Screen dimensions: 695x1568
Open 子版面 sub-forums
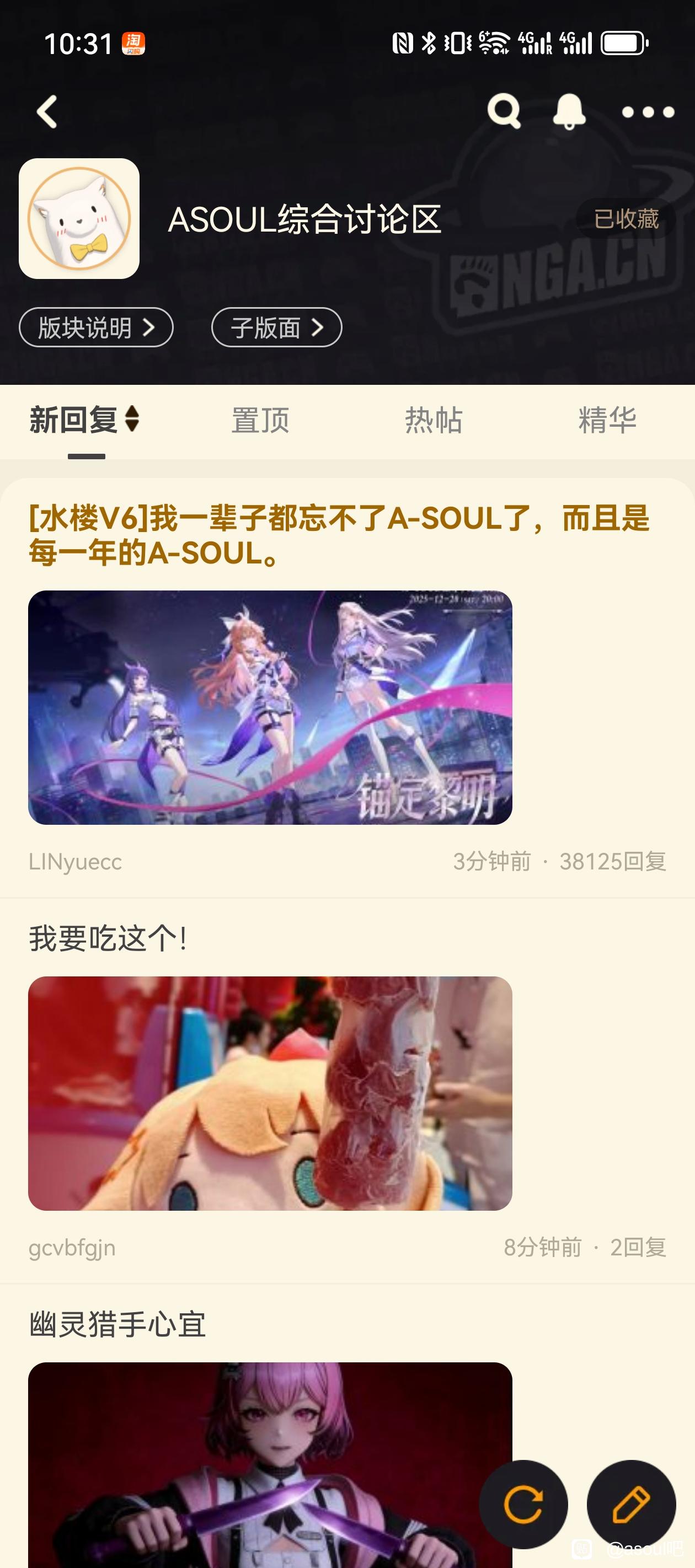276,327
